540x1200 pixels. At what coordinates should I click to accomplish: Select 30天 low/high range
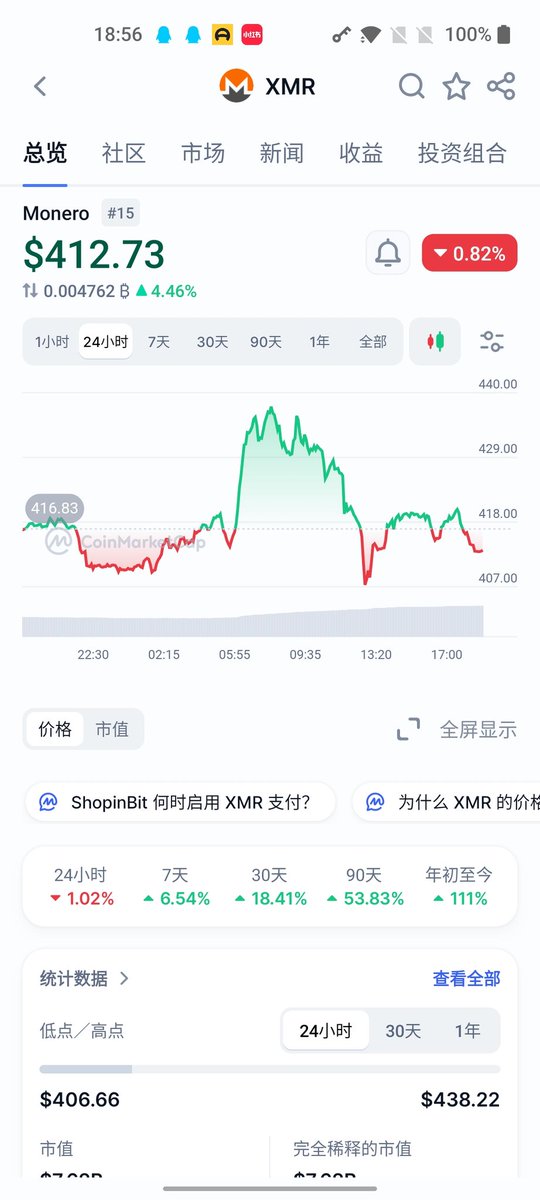click(404, 1031)
